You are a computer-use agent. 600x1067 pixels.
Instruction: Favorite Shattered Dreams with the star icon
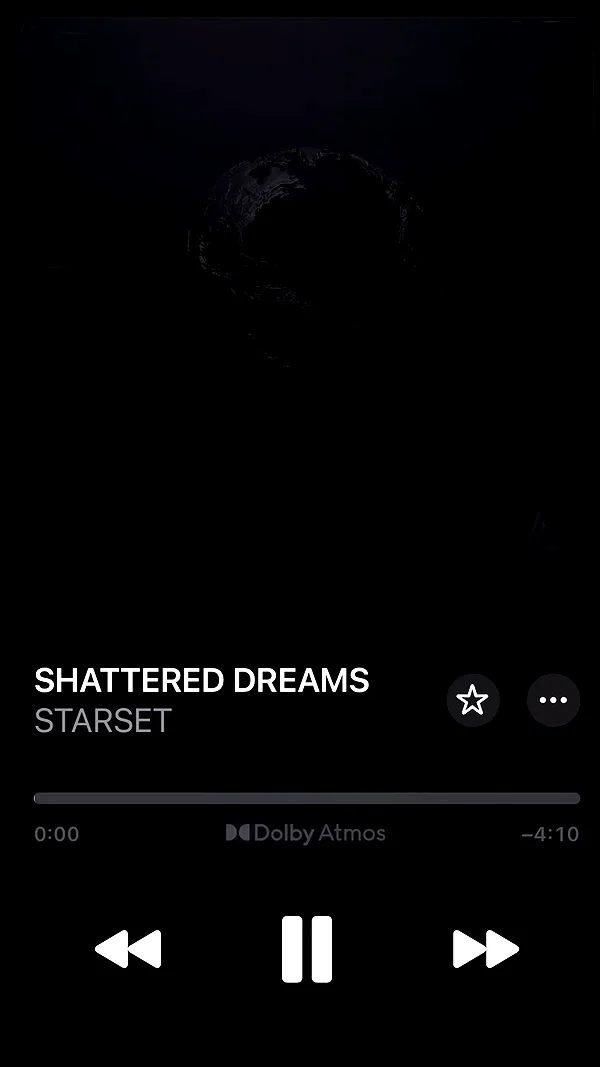473,700
